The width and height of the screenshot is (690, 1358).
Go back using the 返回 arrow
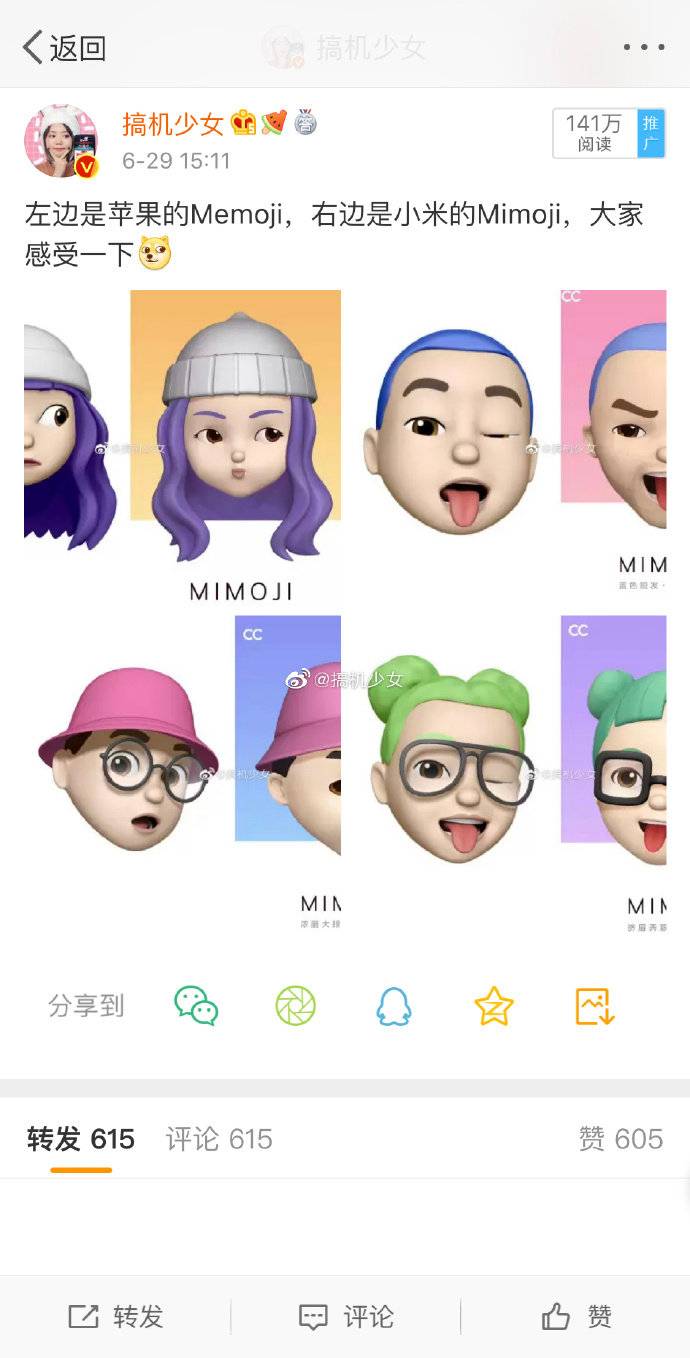[x=64, y=47]
